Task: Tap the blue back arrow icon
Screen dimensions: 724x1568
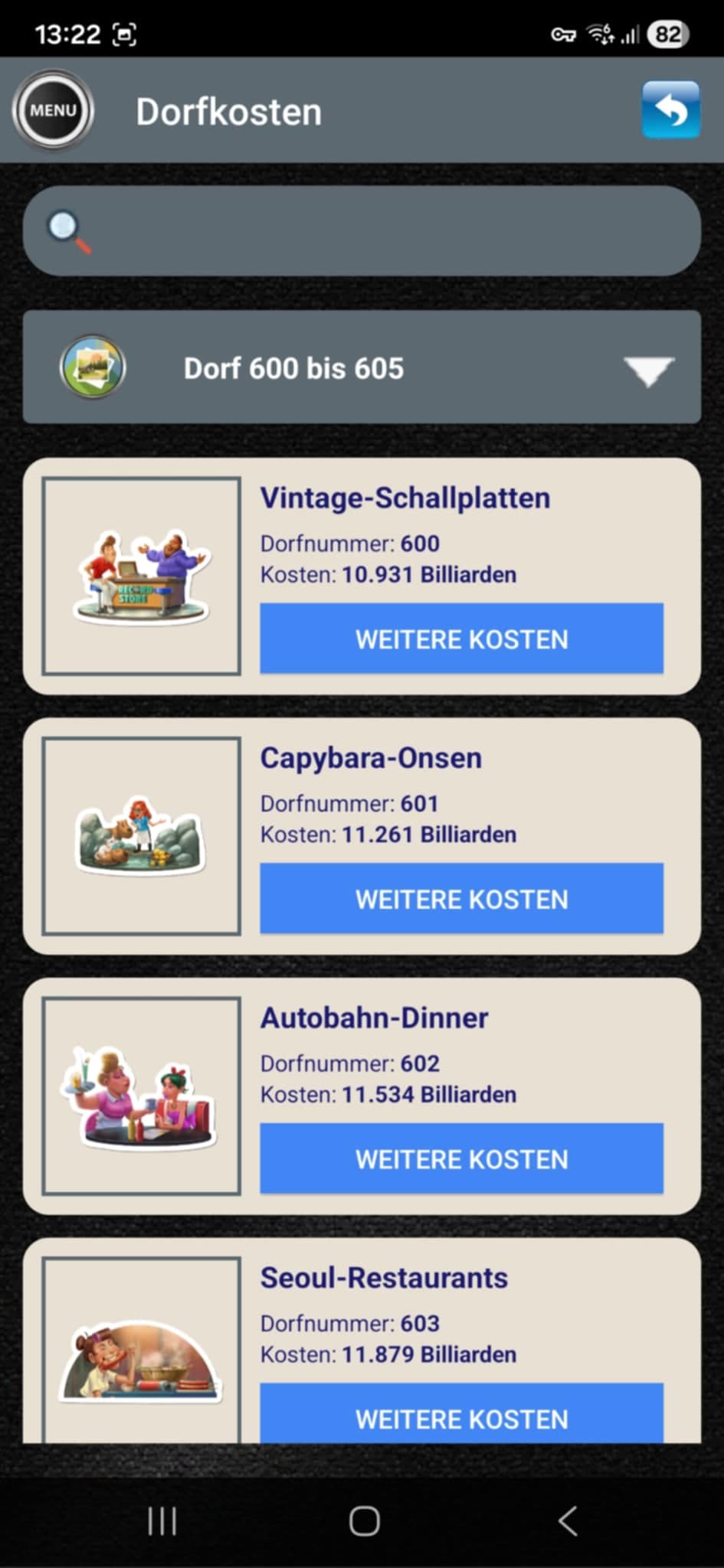Action: point(670,110)
